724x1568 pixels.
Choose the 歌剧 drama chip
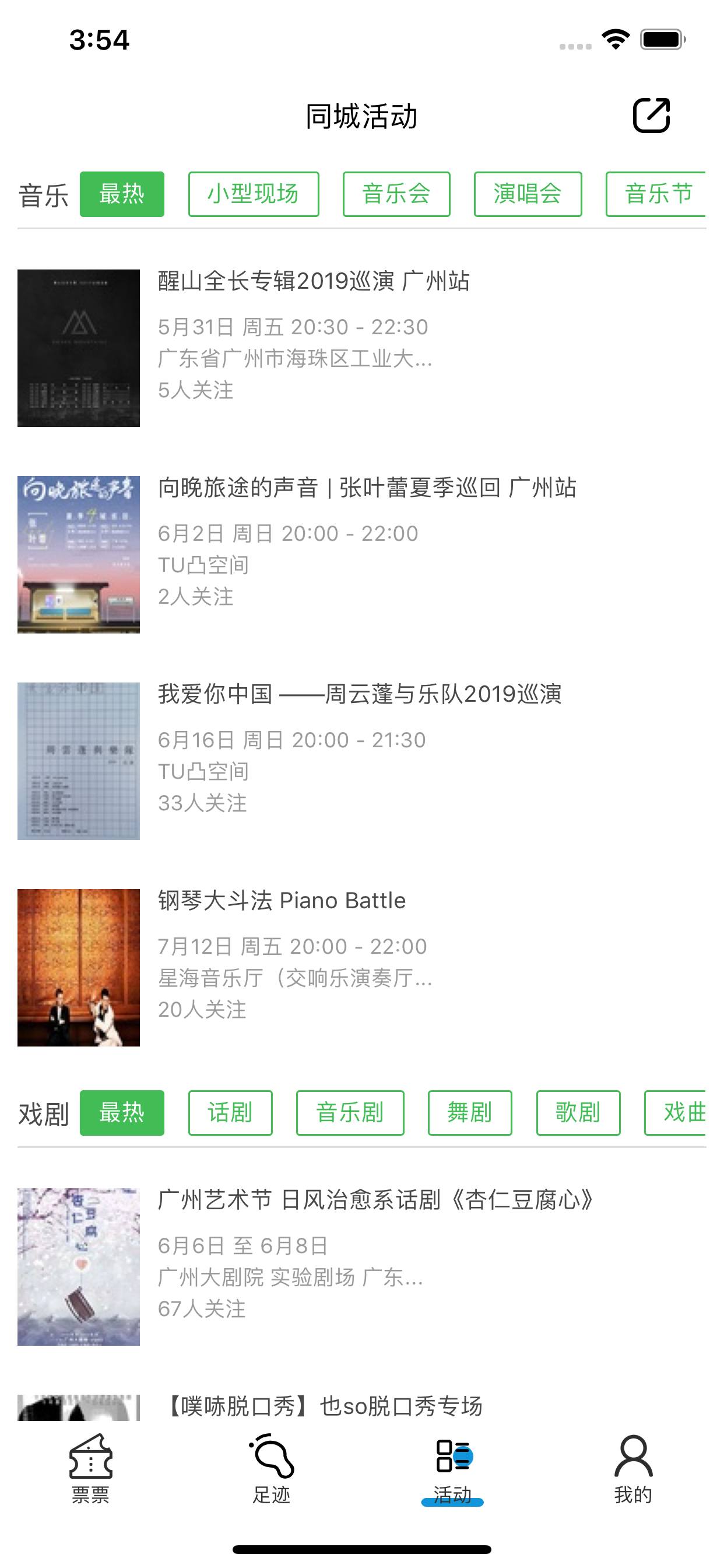[x=578, y=1112]
